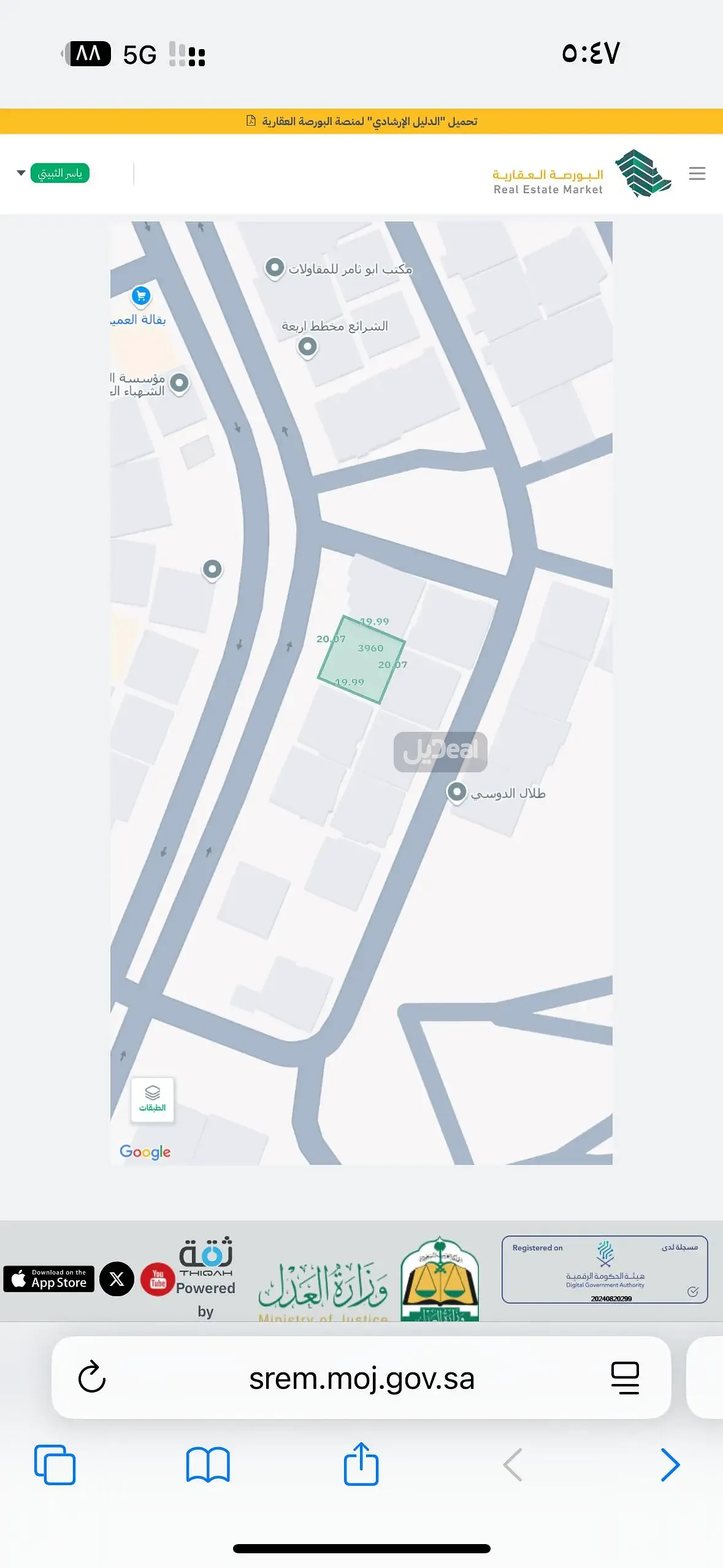Reload the page
This screenshot has width=723, height=1568.
[x=92, y=1377]
